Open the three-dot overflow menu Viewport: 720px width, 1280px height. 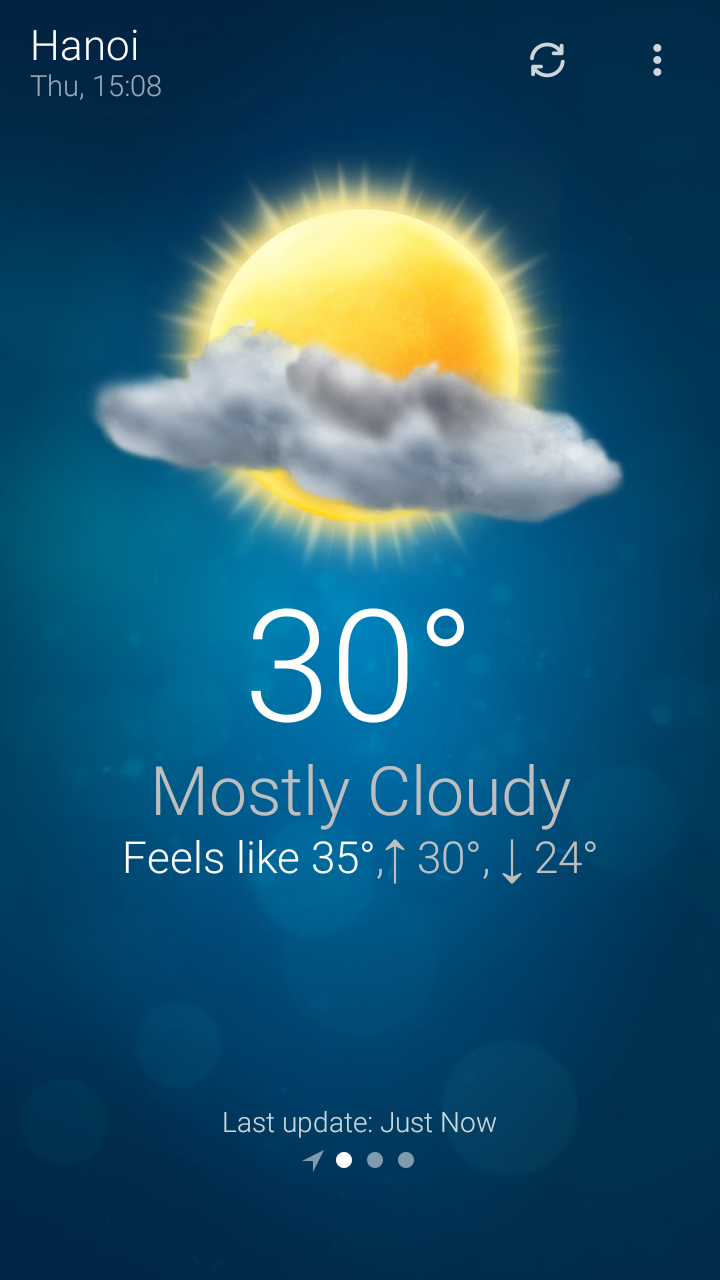(657, 60)
